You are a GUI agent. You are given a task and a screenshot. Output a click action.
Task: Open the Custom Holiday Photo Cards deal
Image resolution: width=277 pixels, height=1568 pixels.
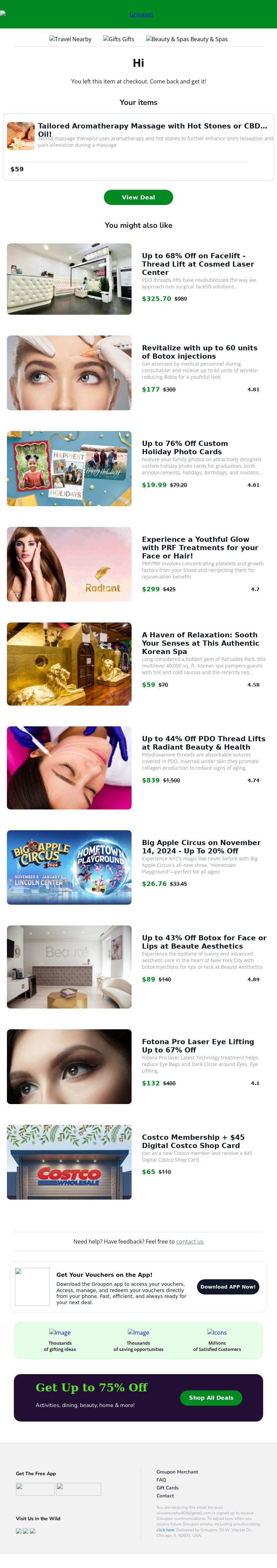coord(185,447)
